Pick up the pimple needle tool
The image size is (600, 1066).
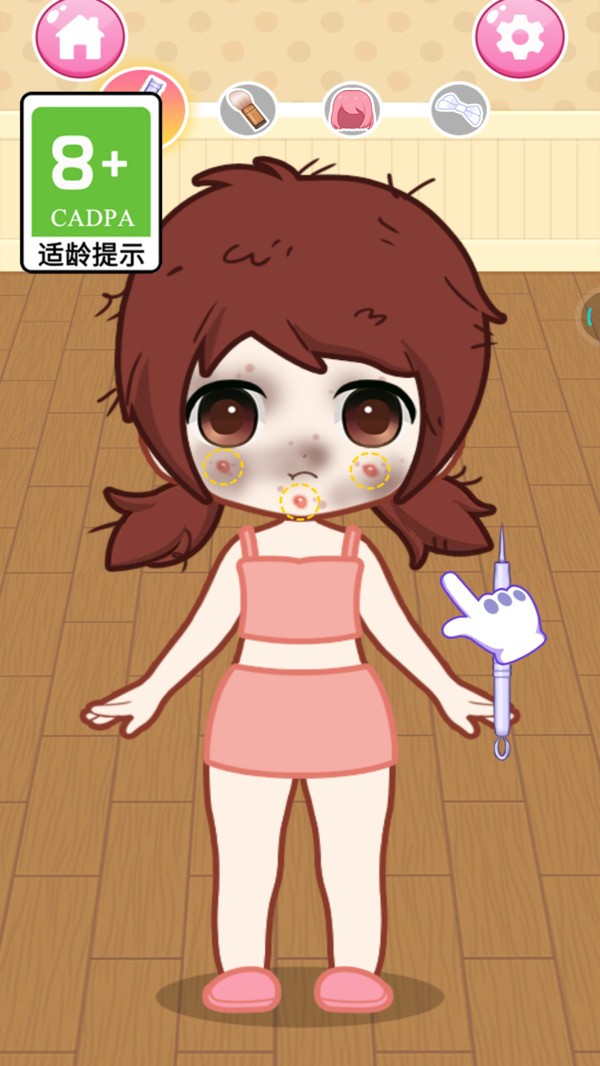[501, 640]
